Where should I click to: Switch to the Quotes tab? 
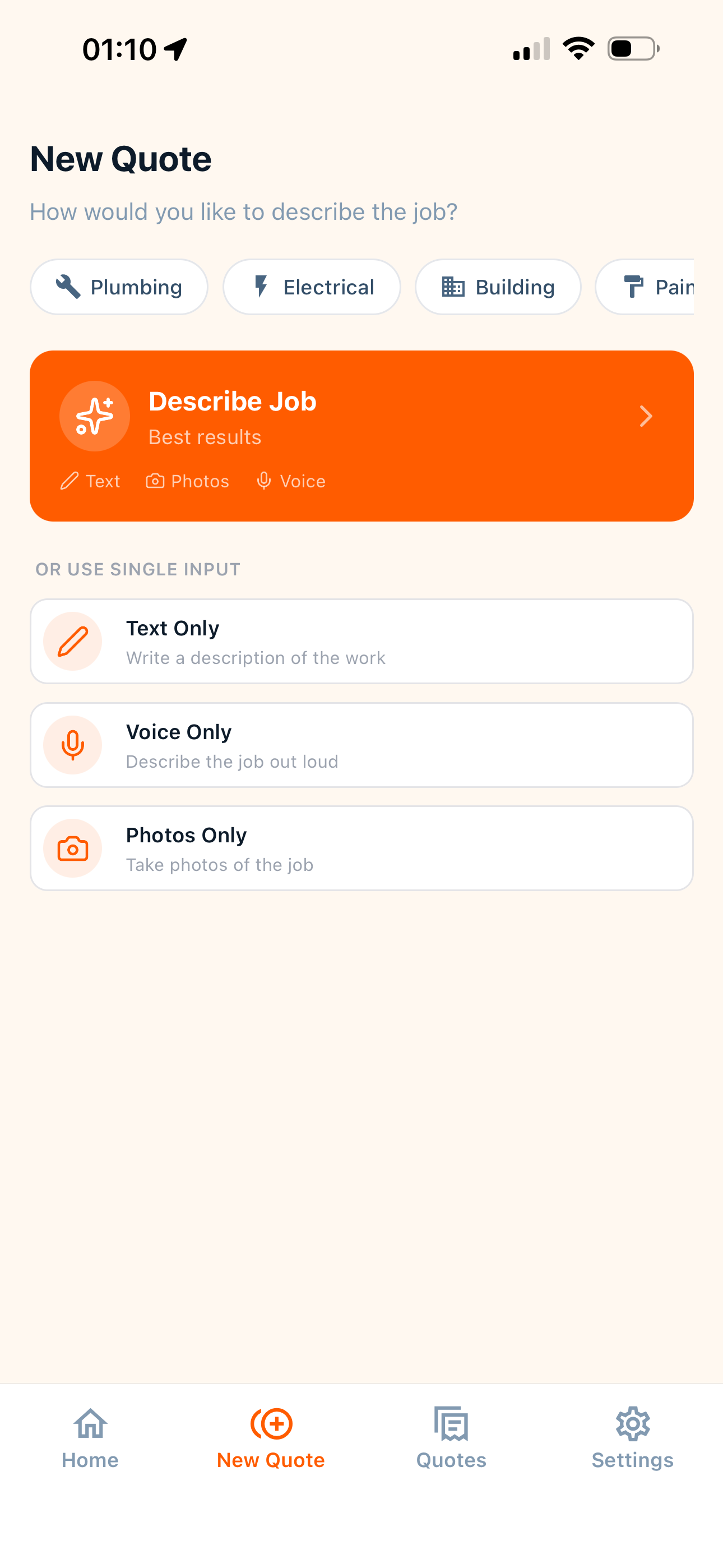click(451, 1438)
